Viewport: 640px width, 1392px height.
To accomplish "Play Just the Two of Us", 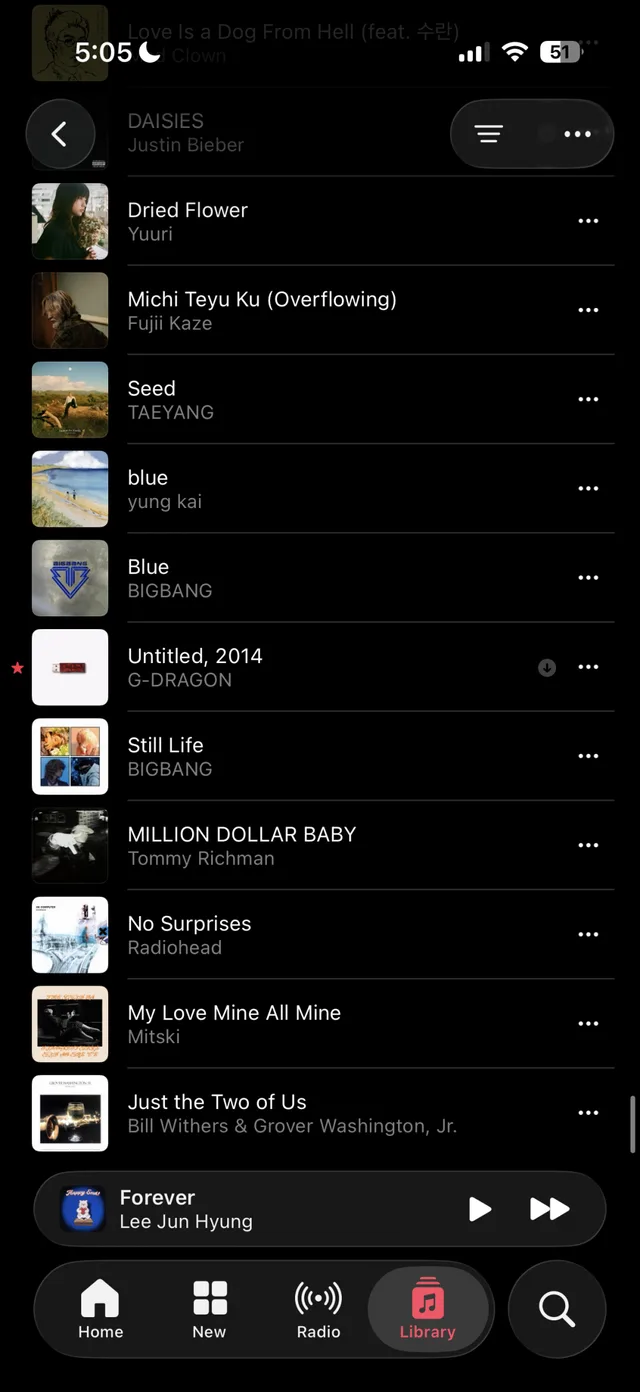I will coord(321,1113).
